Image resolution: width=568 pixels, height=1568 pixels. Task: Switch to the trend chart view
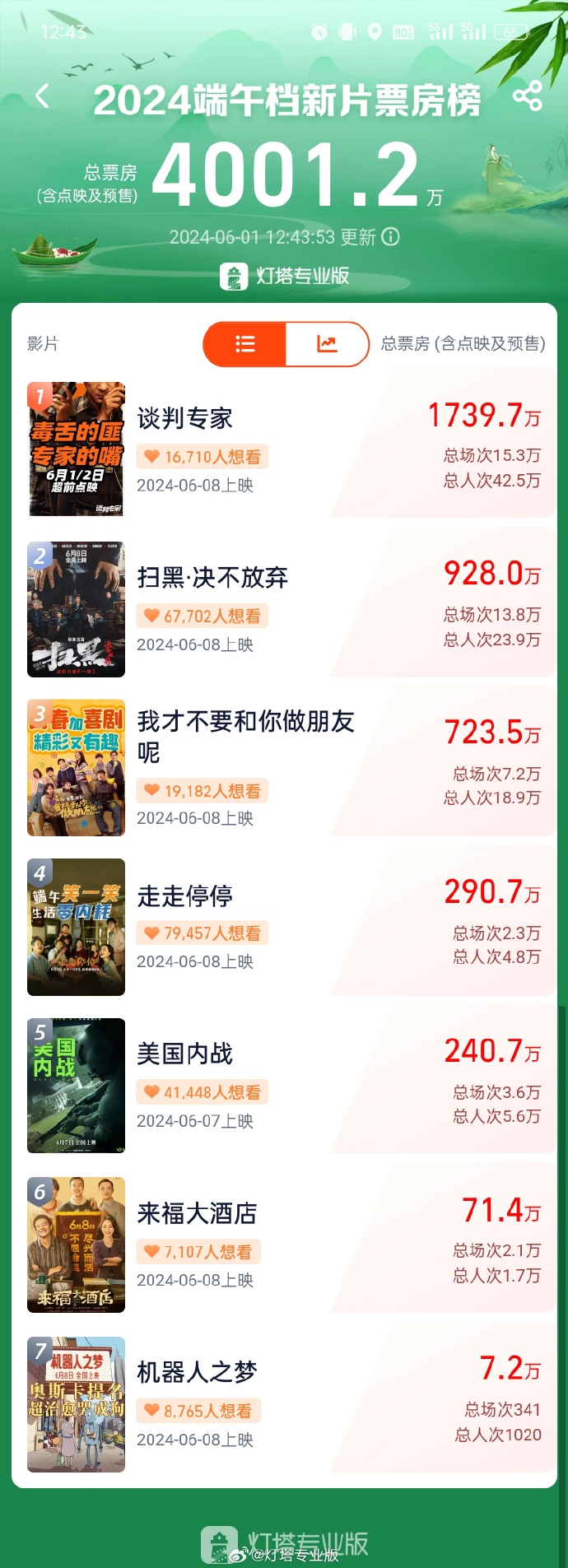point(327,344)
